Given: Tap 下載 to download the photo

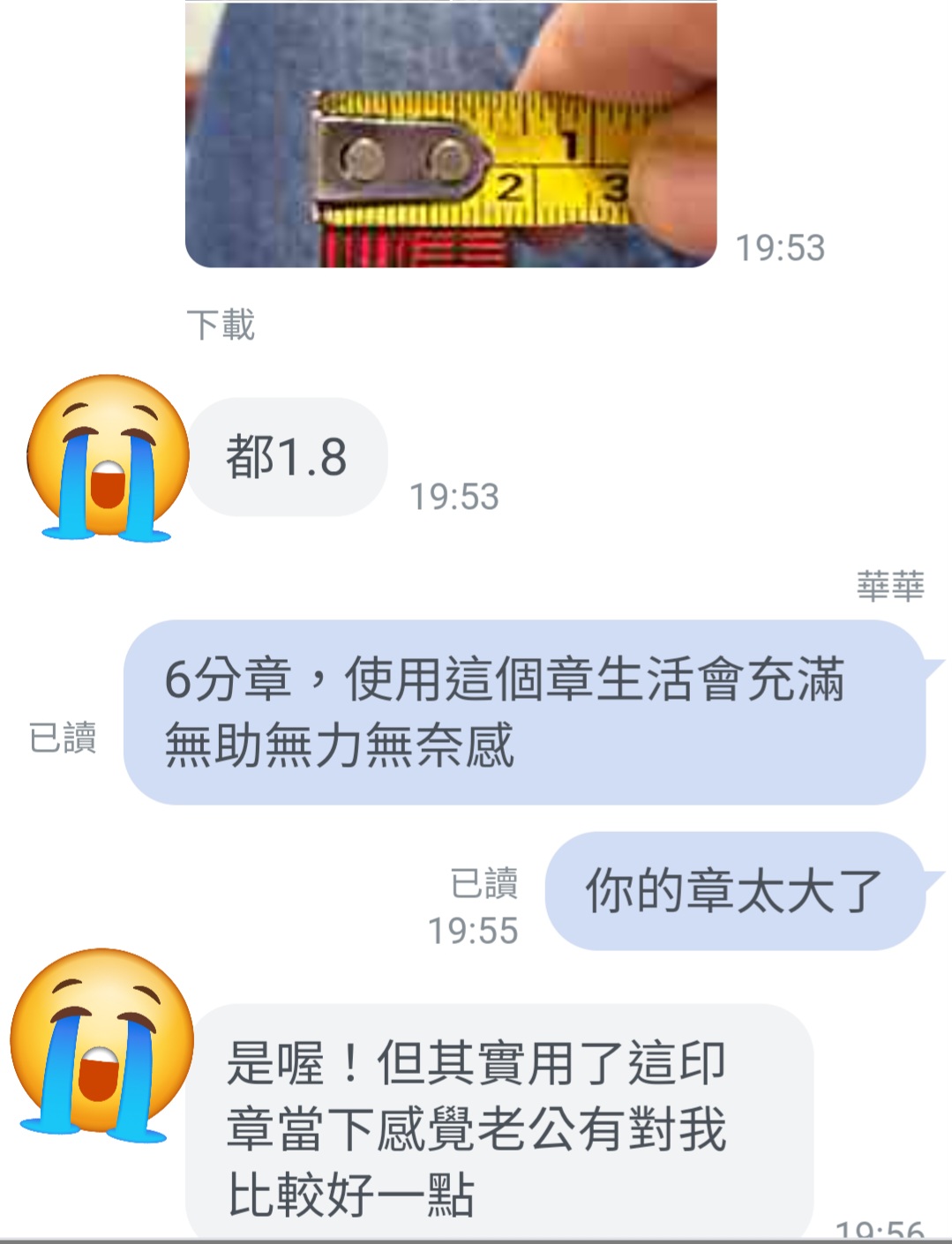Looking at the screenshot, I should (x=221, y=325).
